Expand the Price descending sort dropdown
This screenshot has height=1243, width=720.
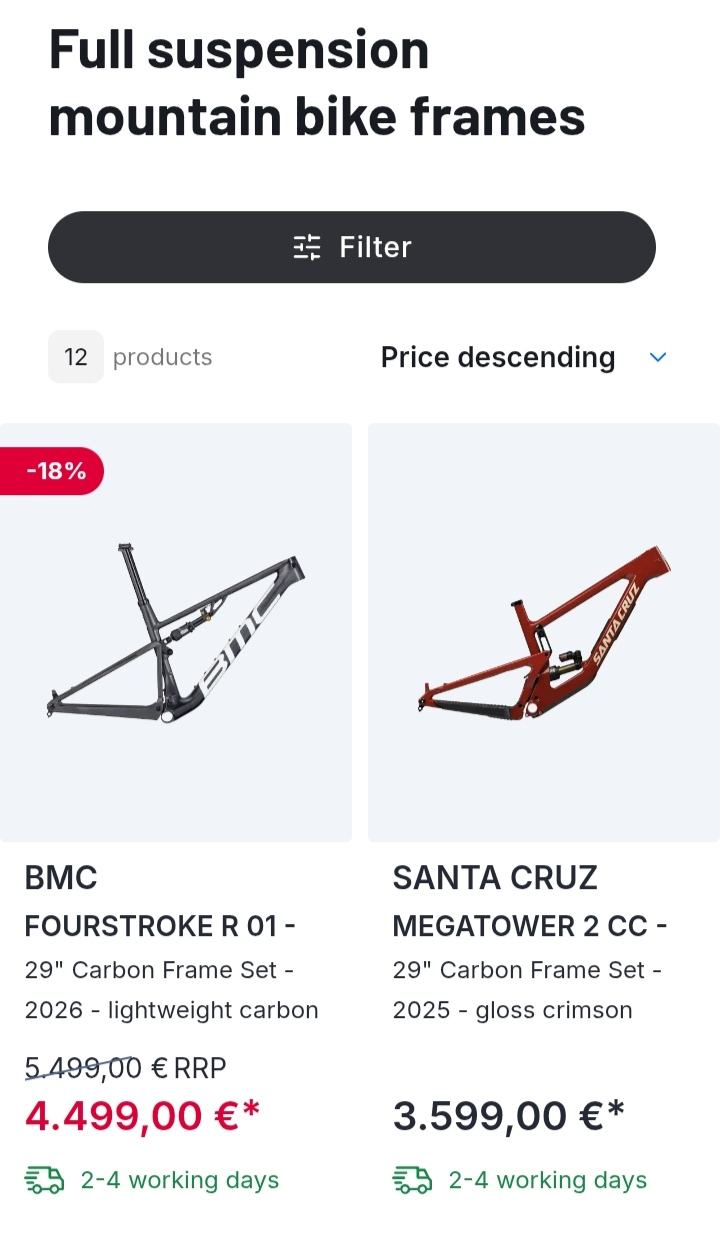click(523, 357)
